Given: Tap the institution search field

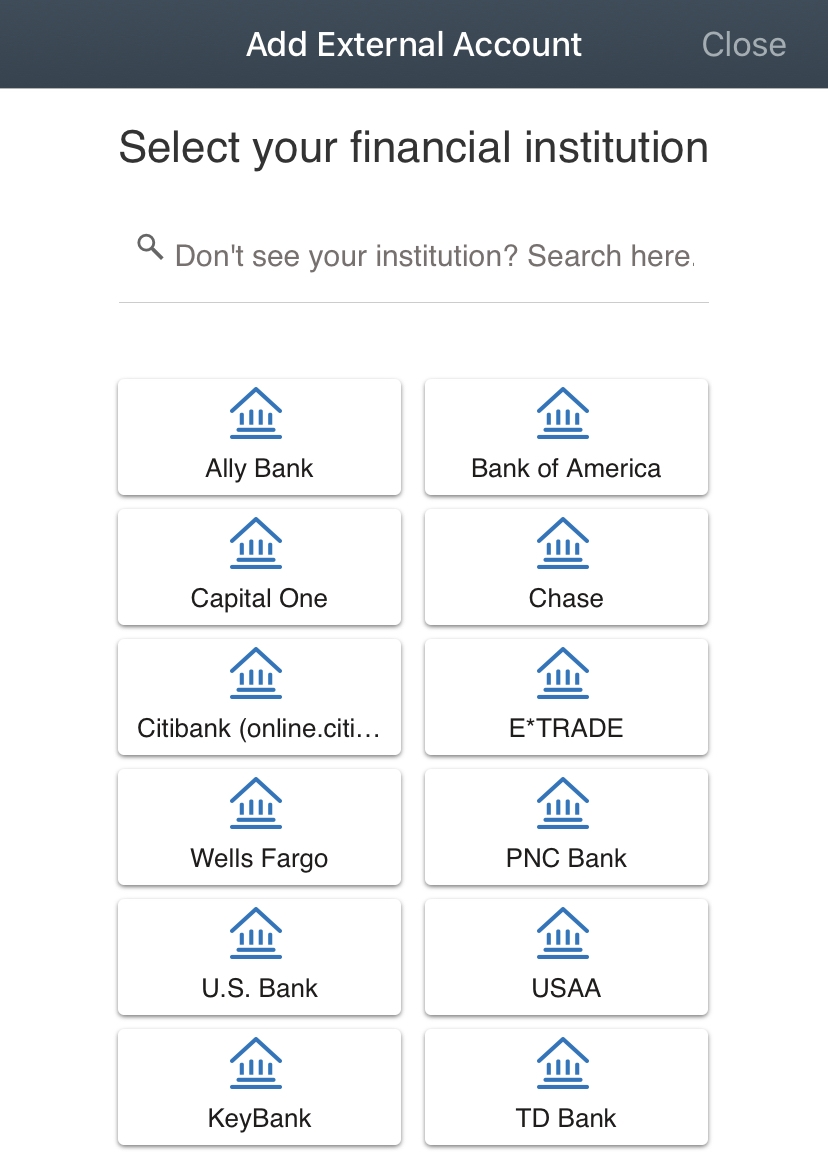Looking at the screenshot, I should [x=432, y=256].
